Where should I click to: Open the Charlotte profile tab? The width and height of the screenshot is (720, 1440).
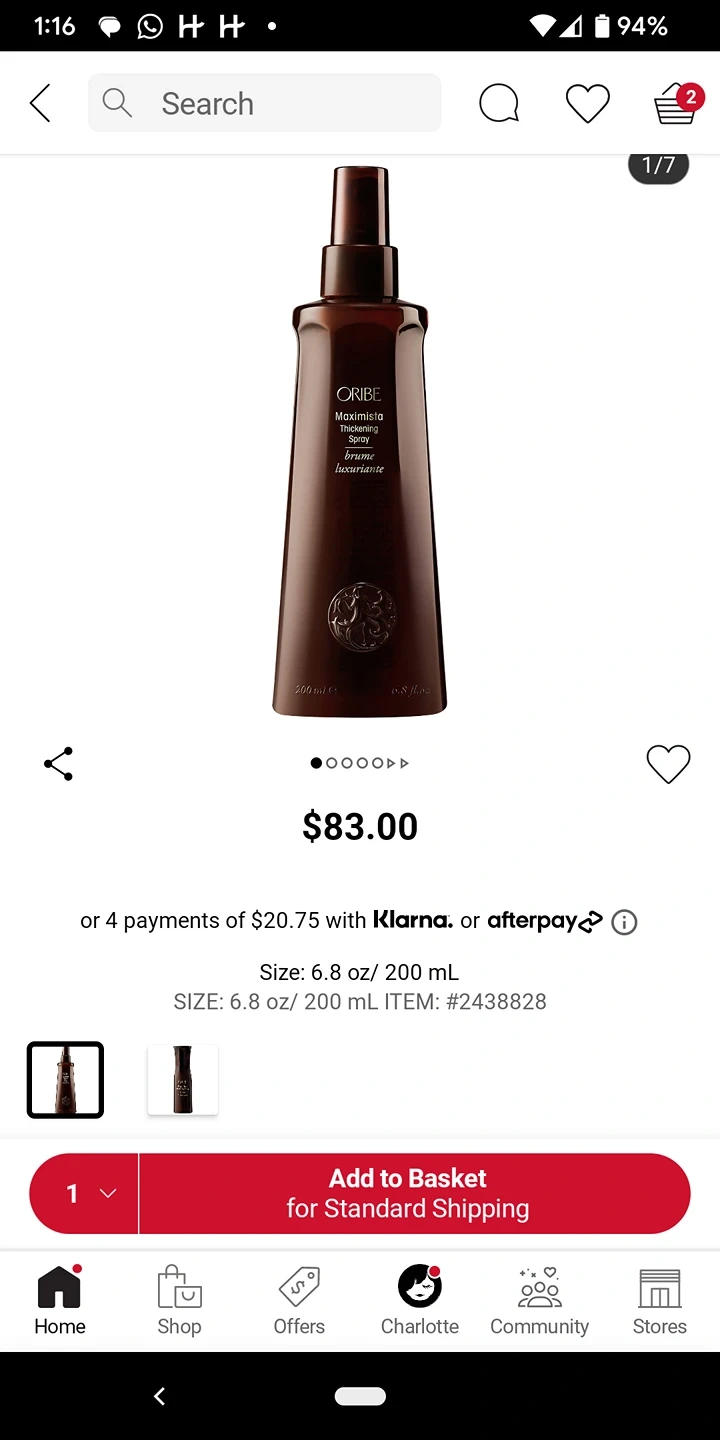pos(420,1300)
